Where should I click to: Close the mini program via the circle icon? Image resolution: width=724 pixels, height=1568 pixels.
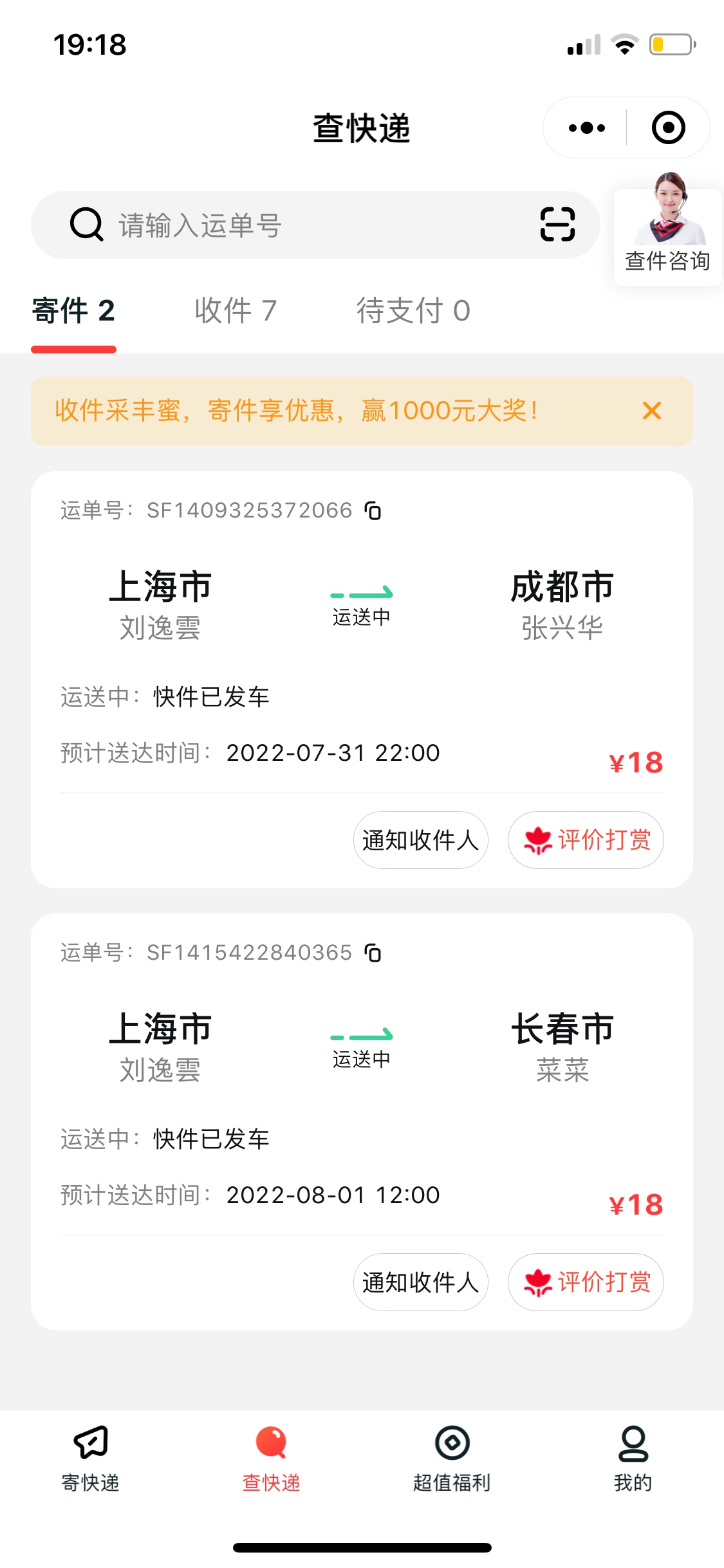point(668,128)
